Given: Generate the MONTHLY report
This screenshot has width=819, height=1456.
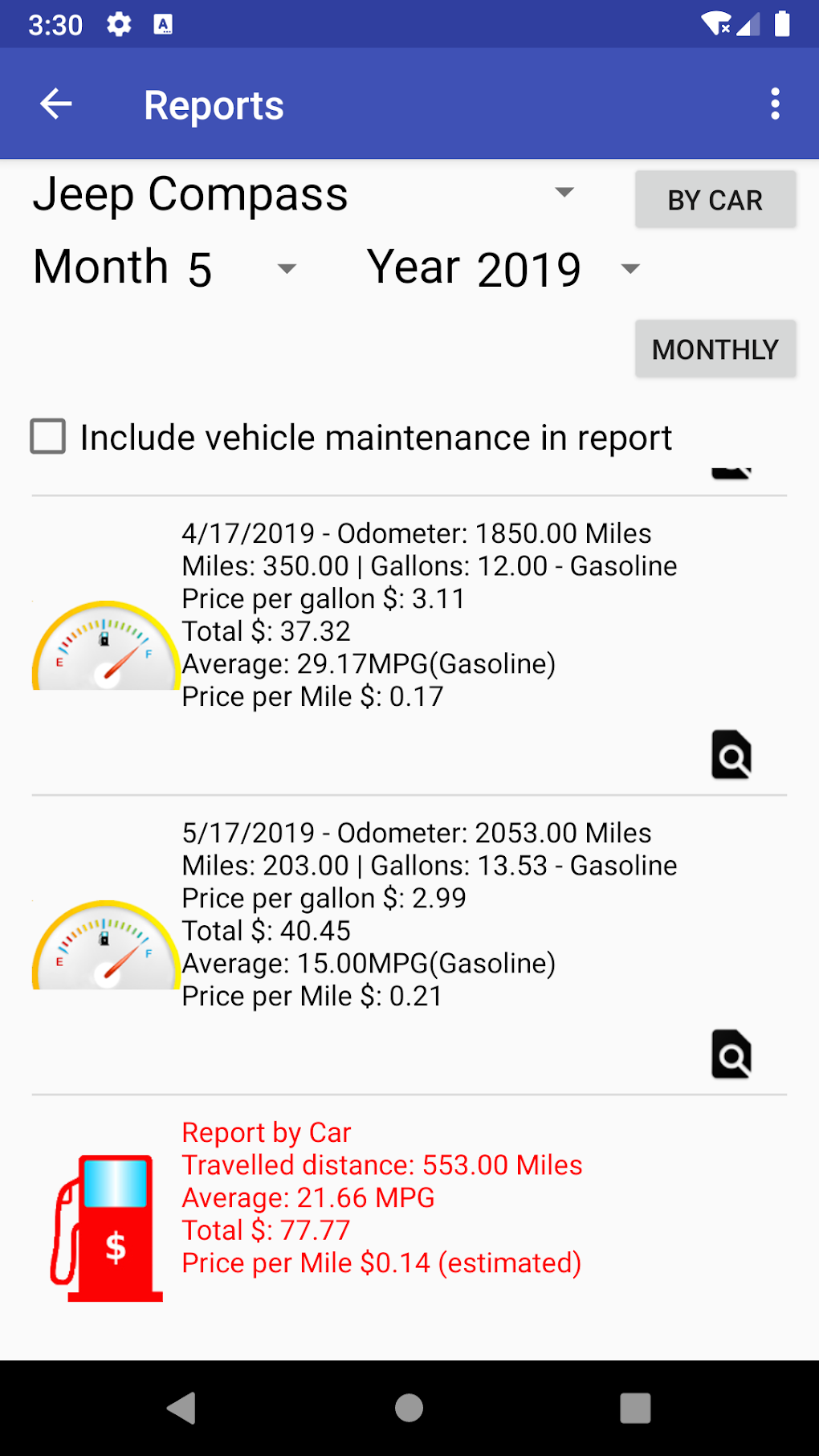Looking at the screenshot, I should tap(715, 349).
